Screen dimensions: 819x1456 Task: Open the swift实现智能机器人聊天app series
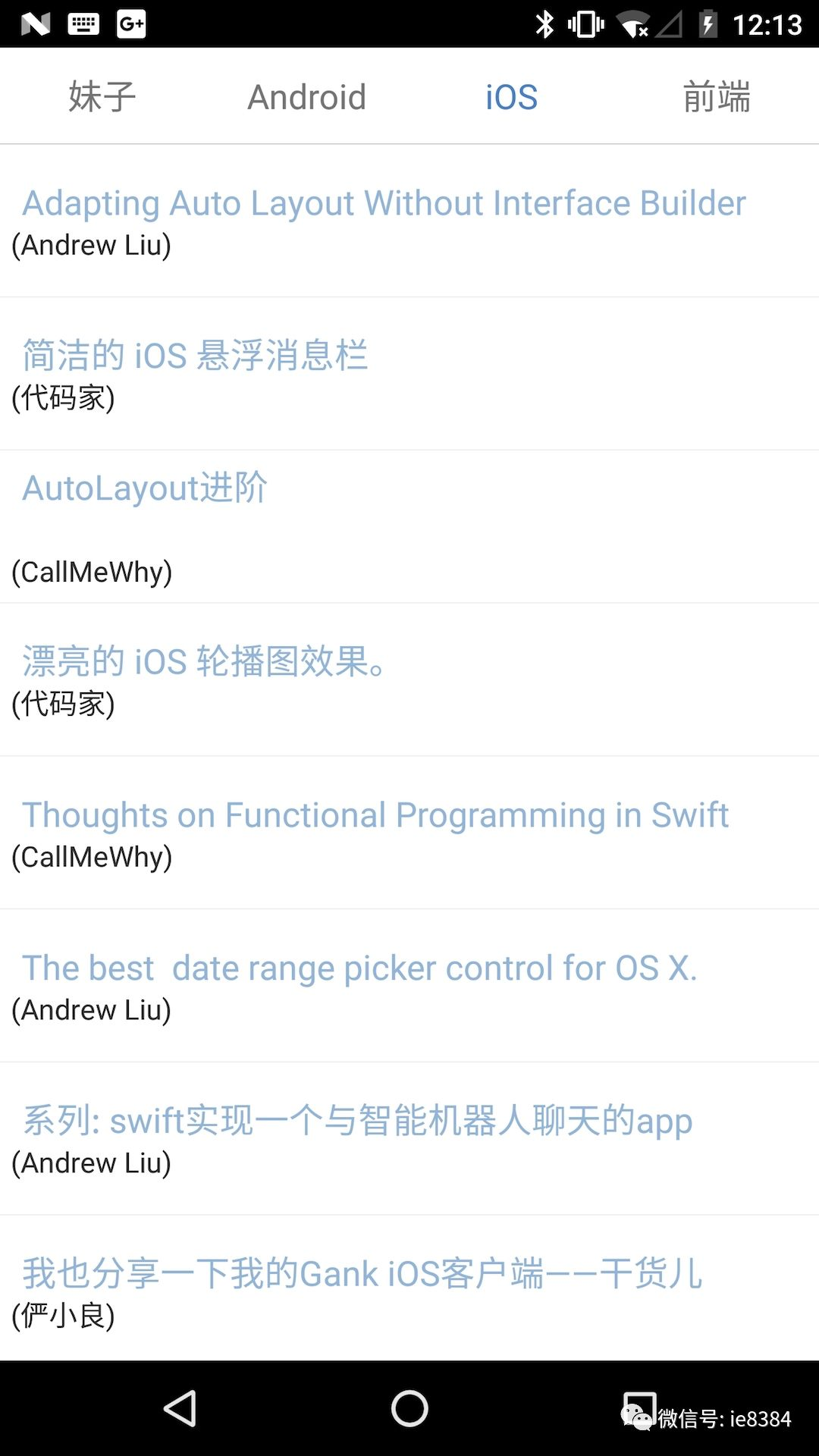tap(357, 1121)
